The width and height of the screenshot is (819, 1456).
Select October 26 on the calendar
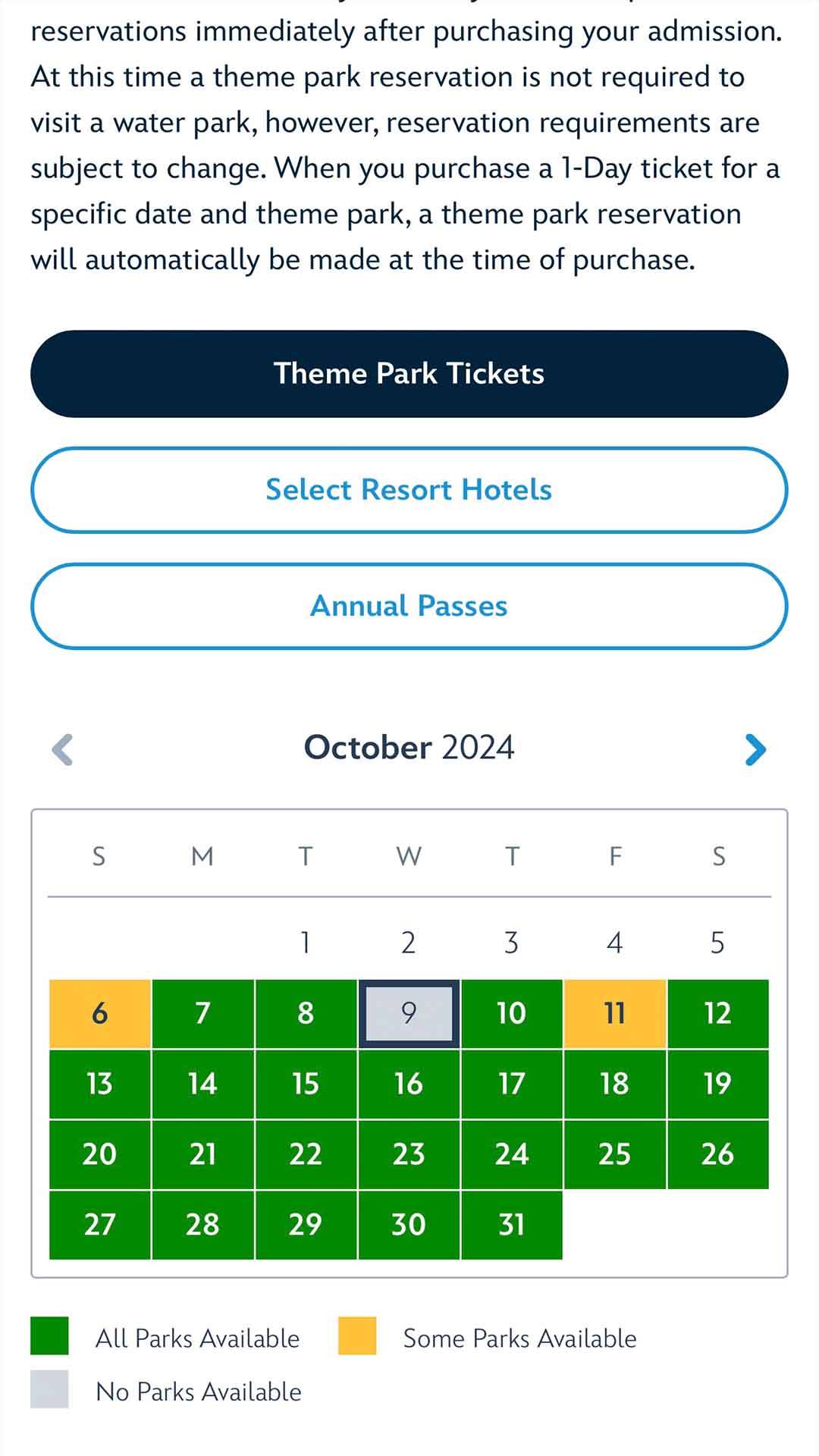[717, 1154]
